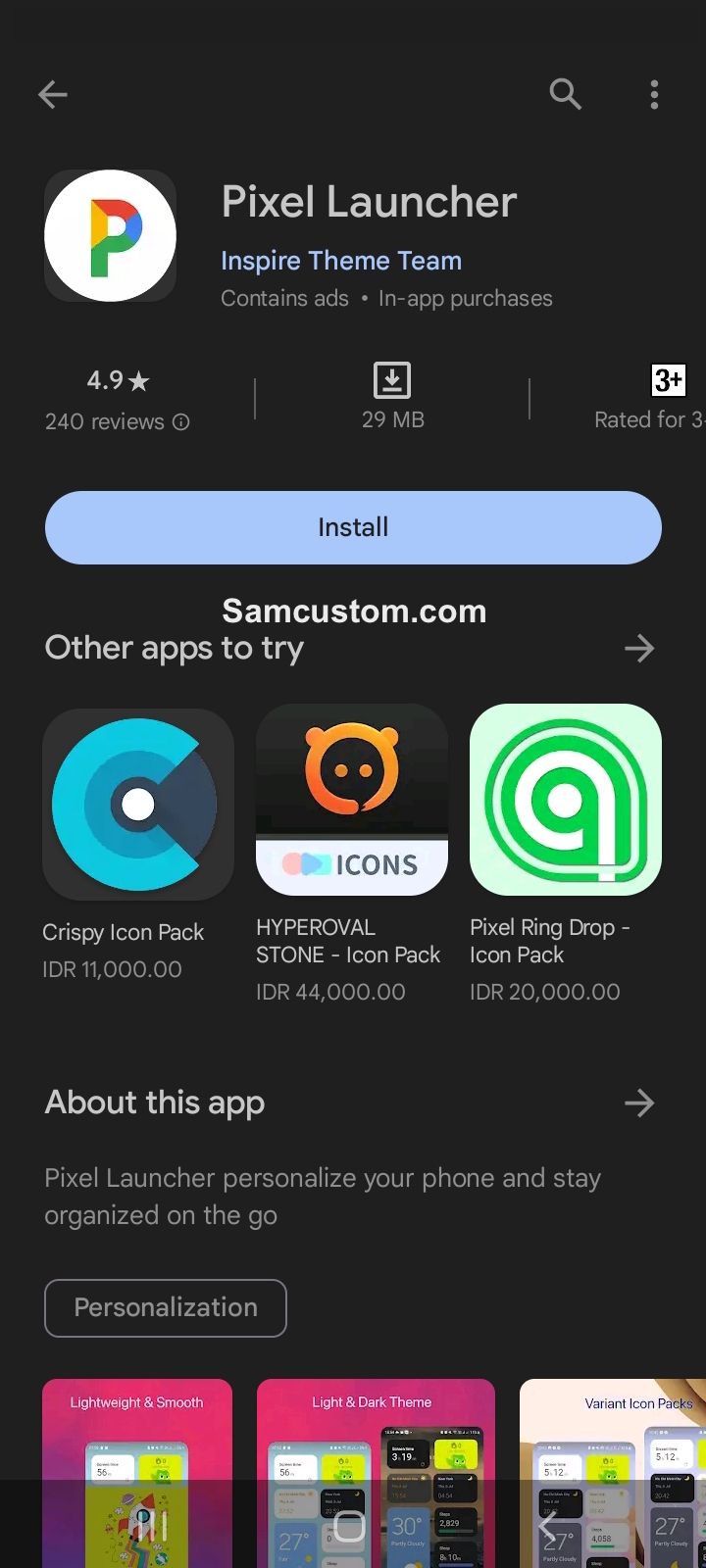Open HYPEROVAL STONE Icon Pack card
Screen dimensions: 706x1568
351,853
